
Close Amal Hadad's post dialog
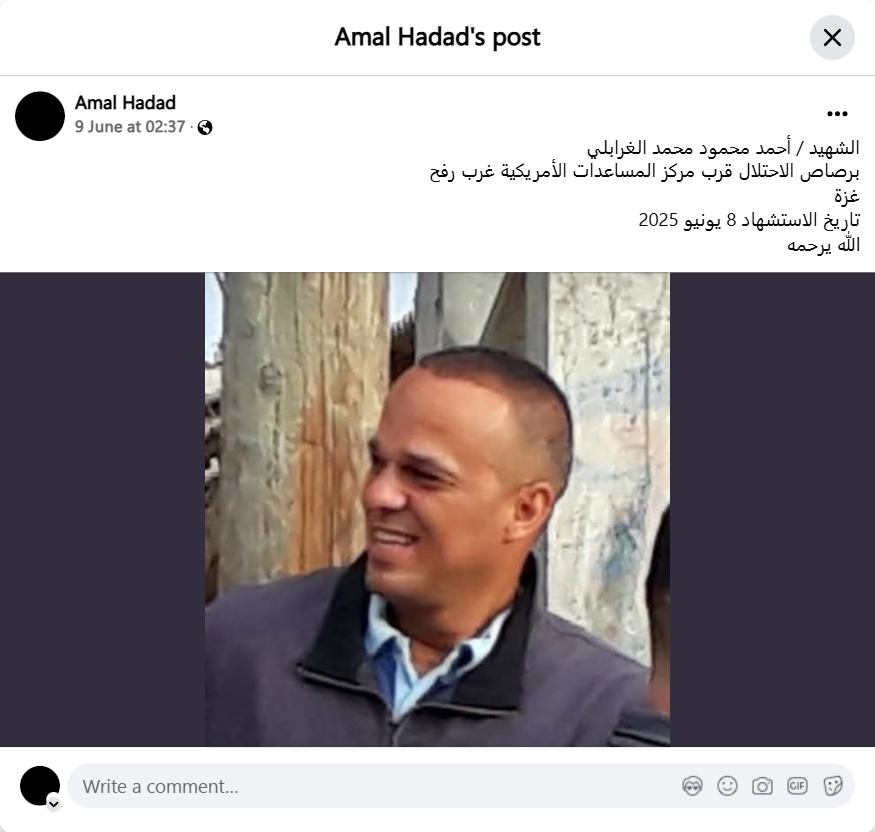pos(831,38)
